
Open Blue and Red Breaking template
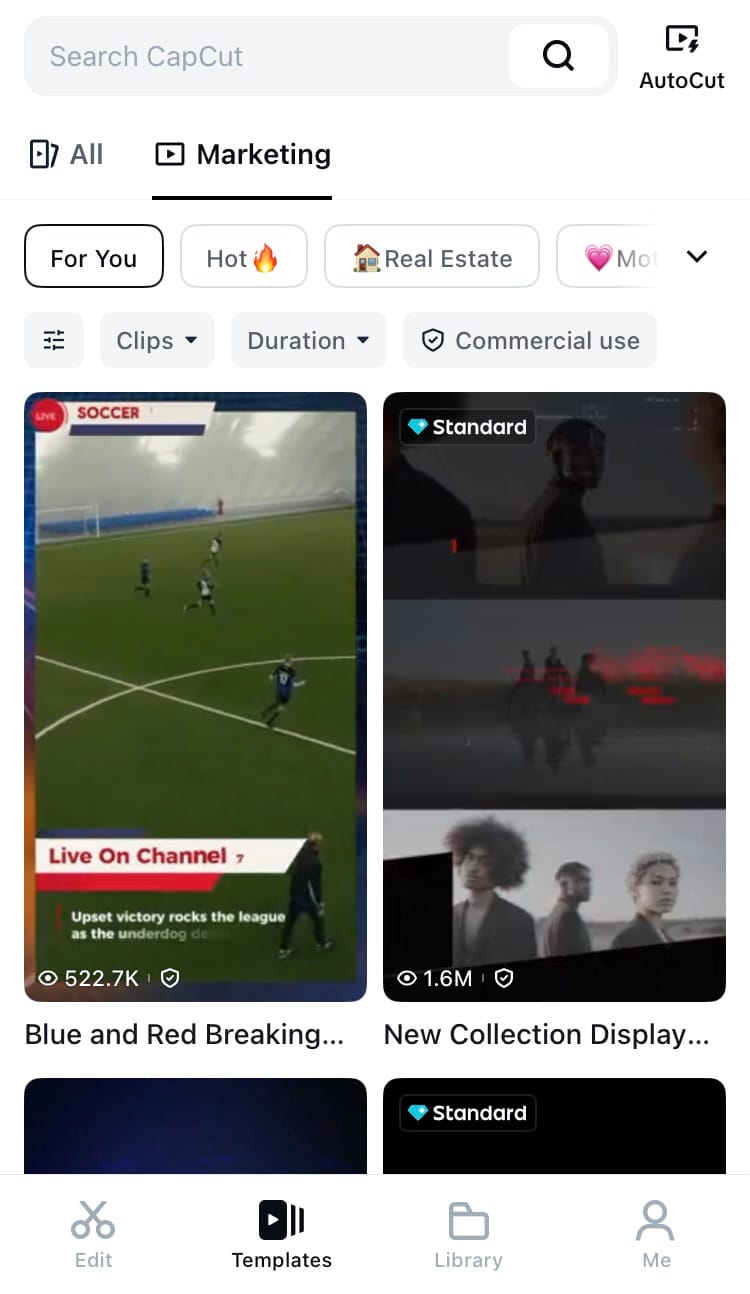[195, 696]
